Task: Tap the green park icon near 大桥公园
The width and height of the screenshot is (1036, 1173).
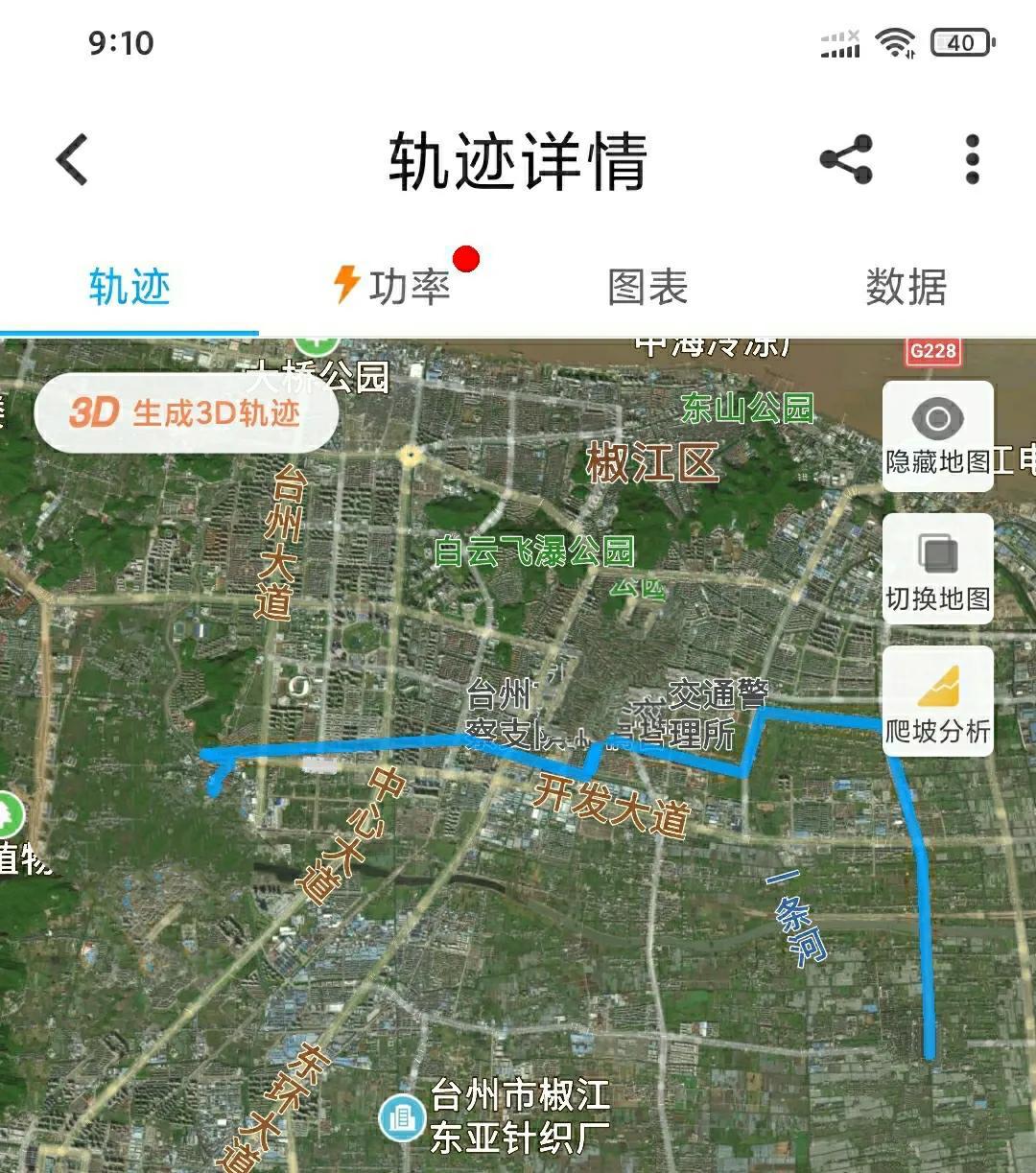Action: coord(317,342)
